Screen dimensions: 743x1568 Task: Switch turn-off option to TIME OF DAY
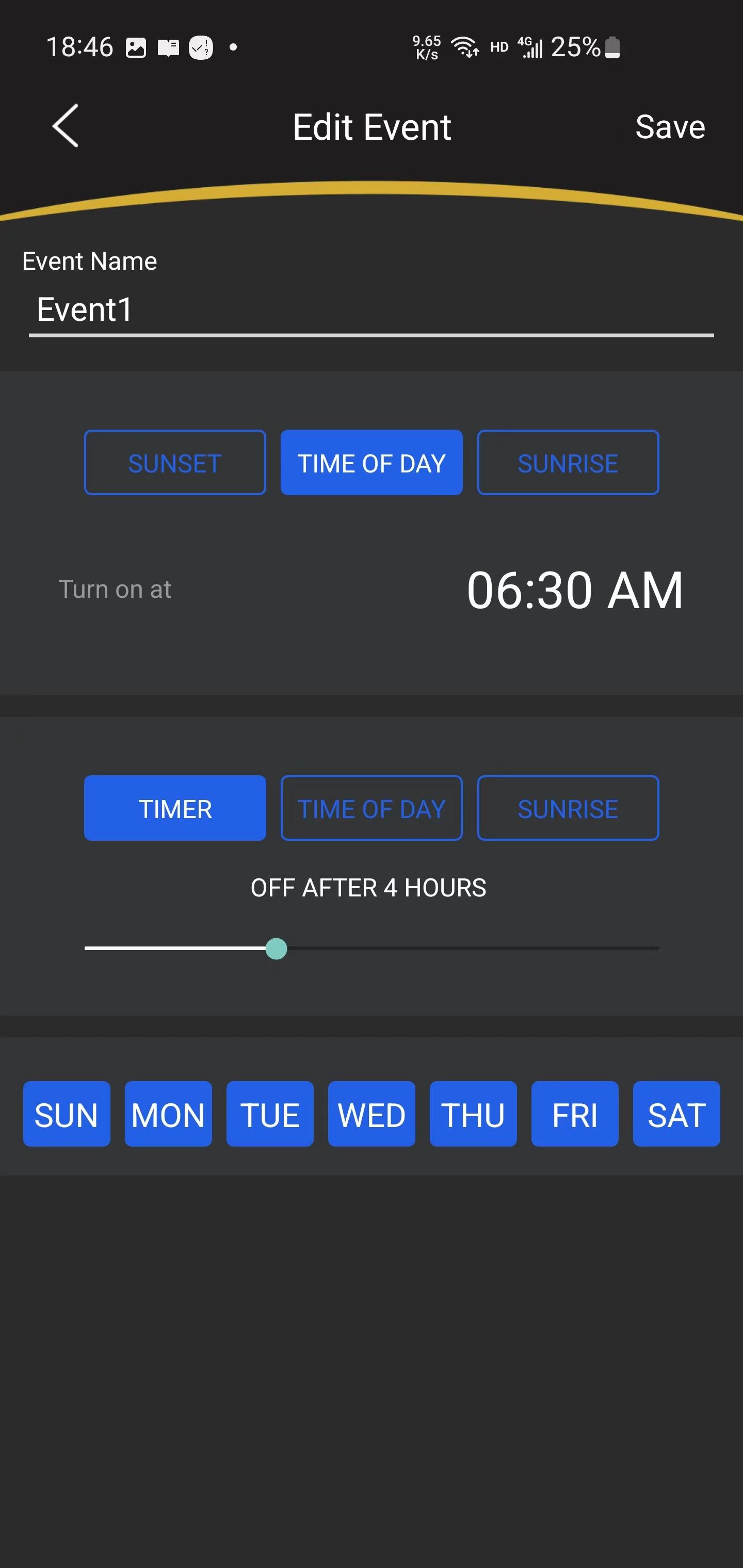click(x=372, y=808)
